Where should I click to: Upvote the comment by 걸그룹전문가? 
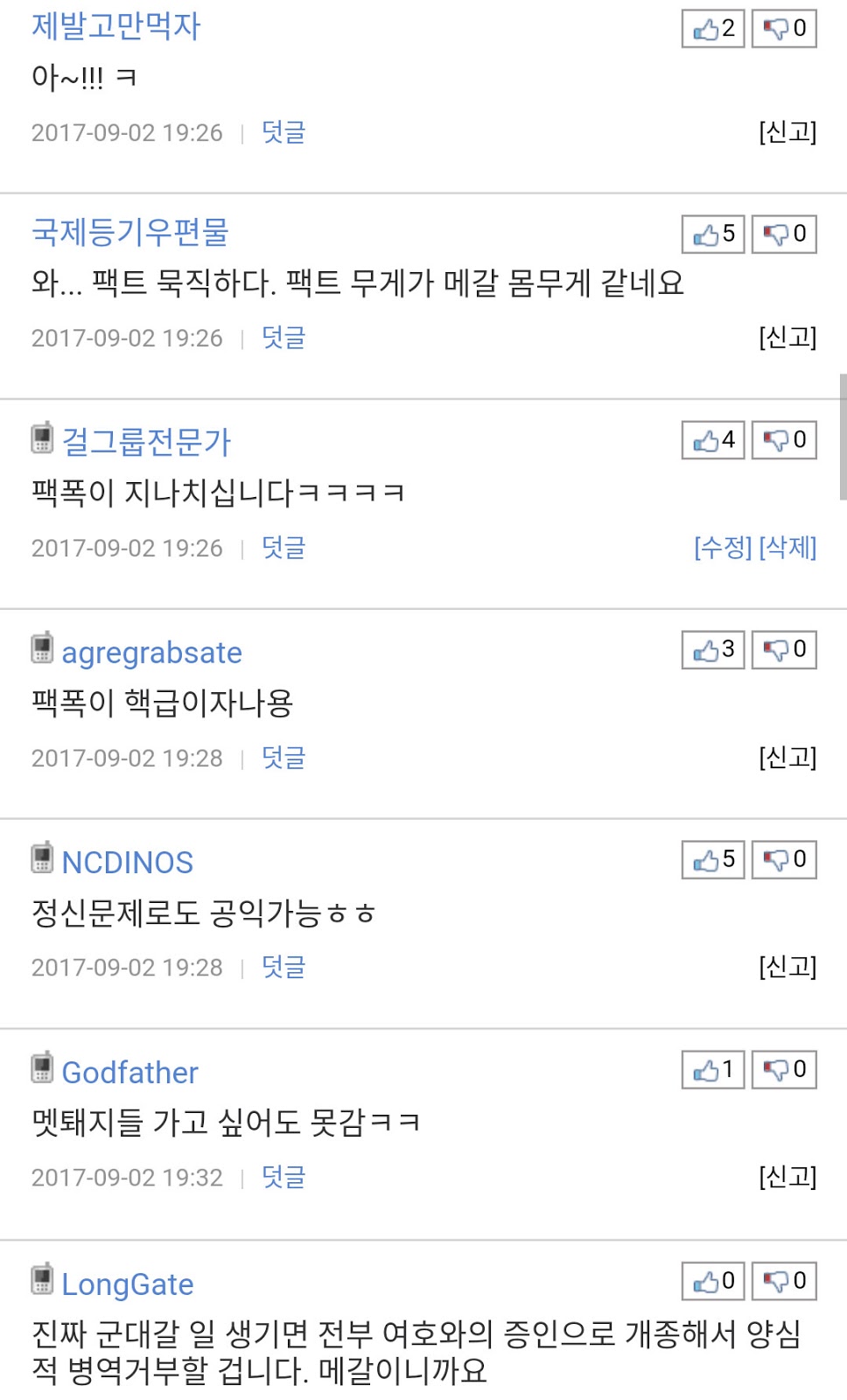(713, 440)
